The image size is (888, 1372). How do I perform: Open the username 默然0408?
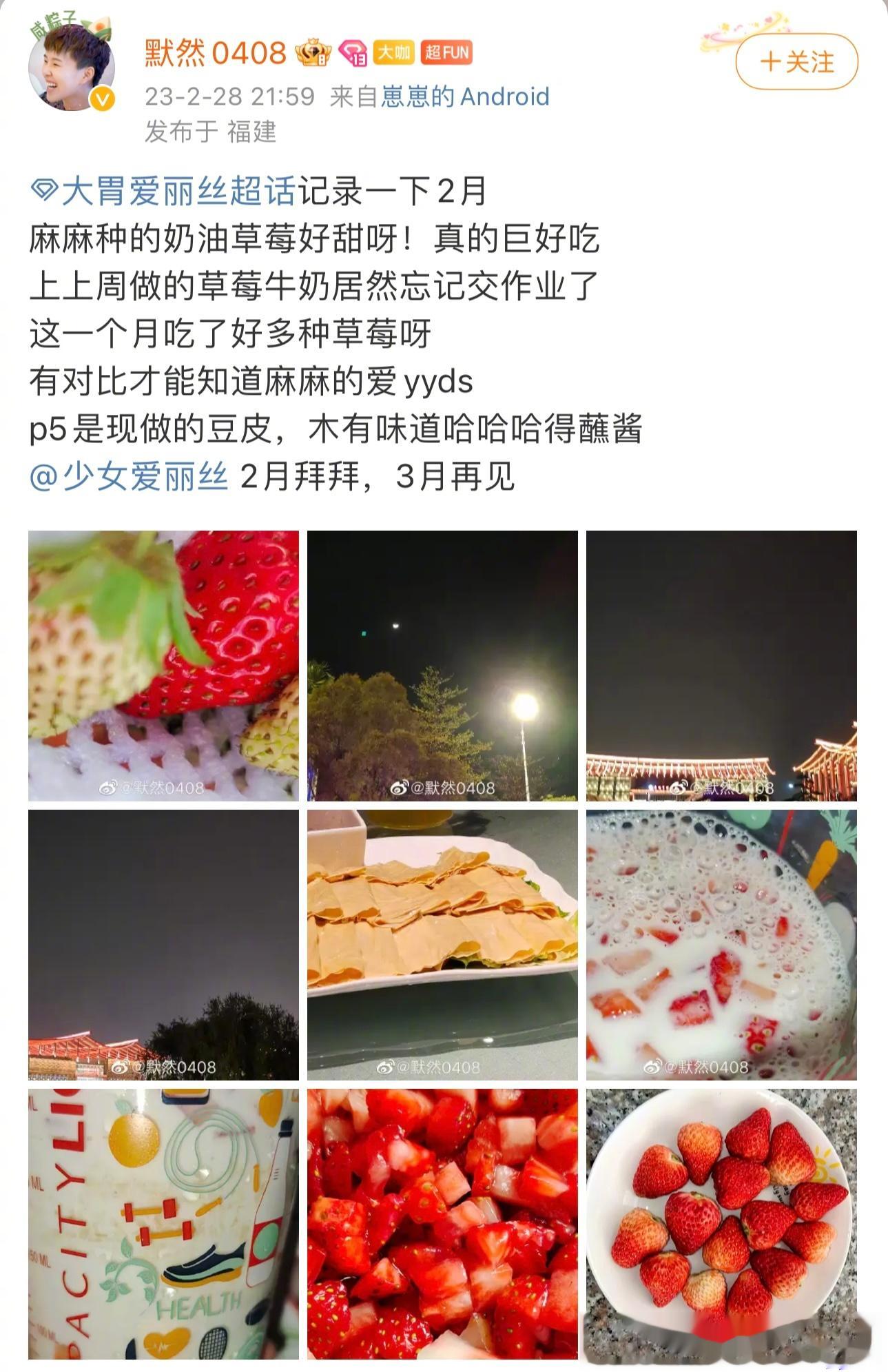coord(215,53)
